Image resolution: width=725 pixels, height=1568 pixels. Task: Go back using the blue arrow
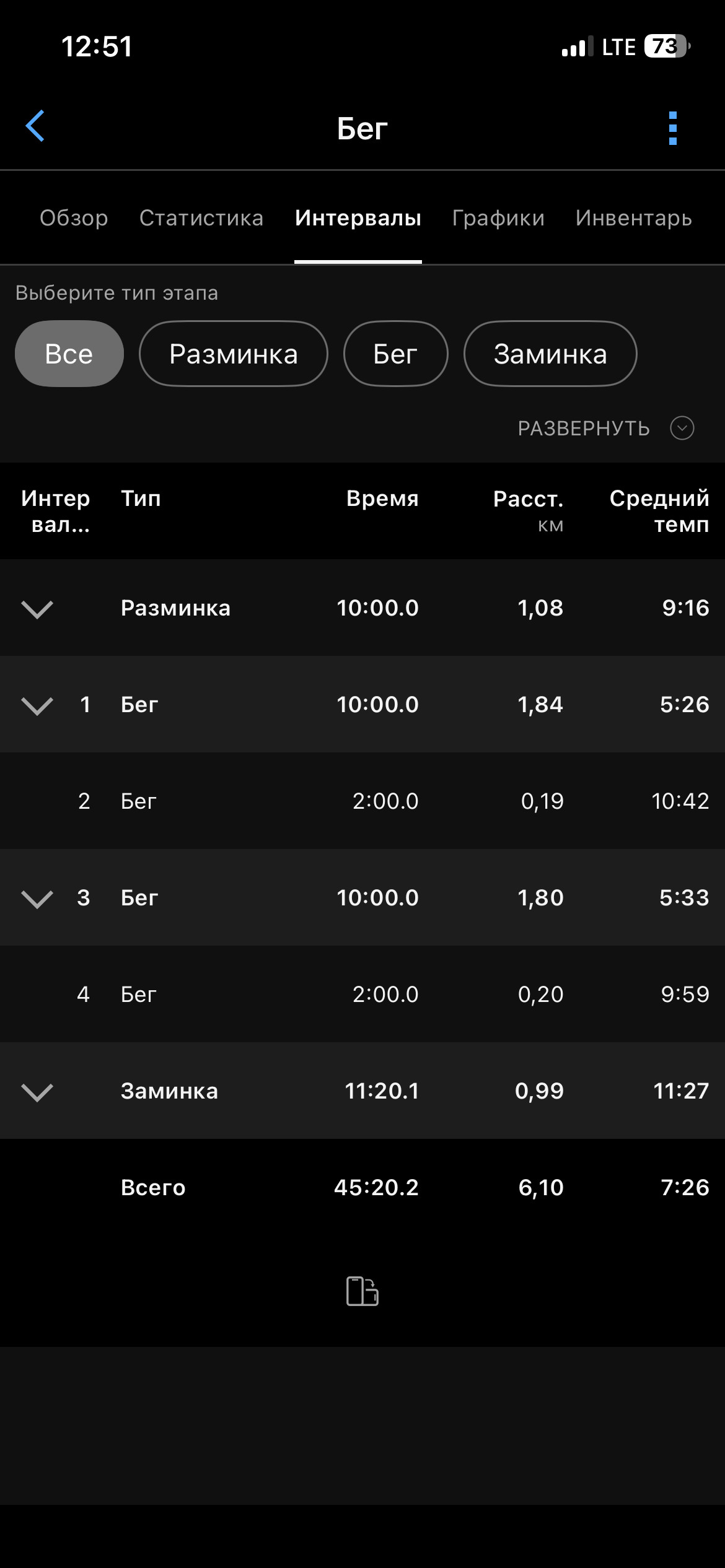pos(35,126)
